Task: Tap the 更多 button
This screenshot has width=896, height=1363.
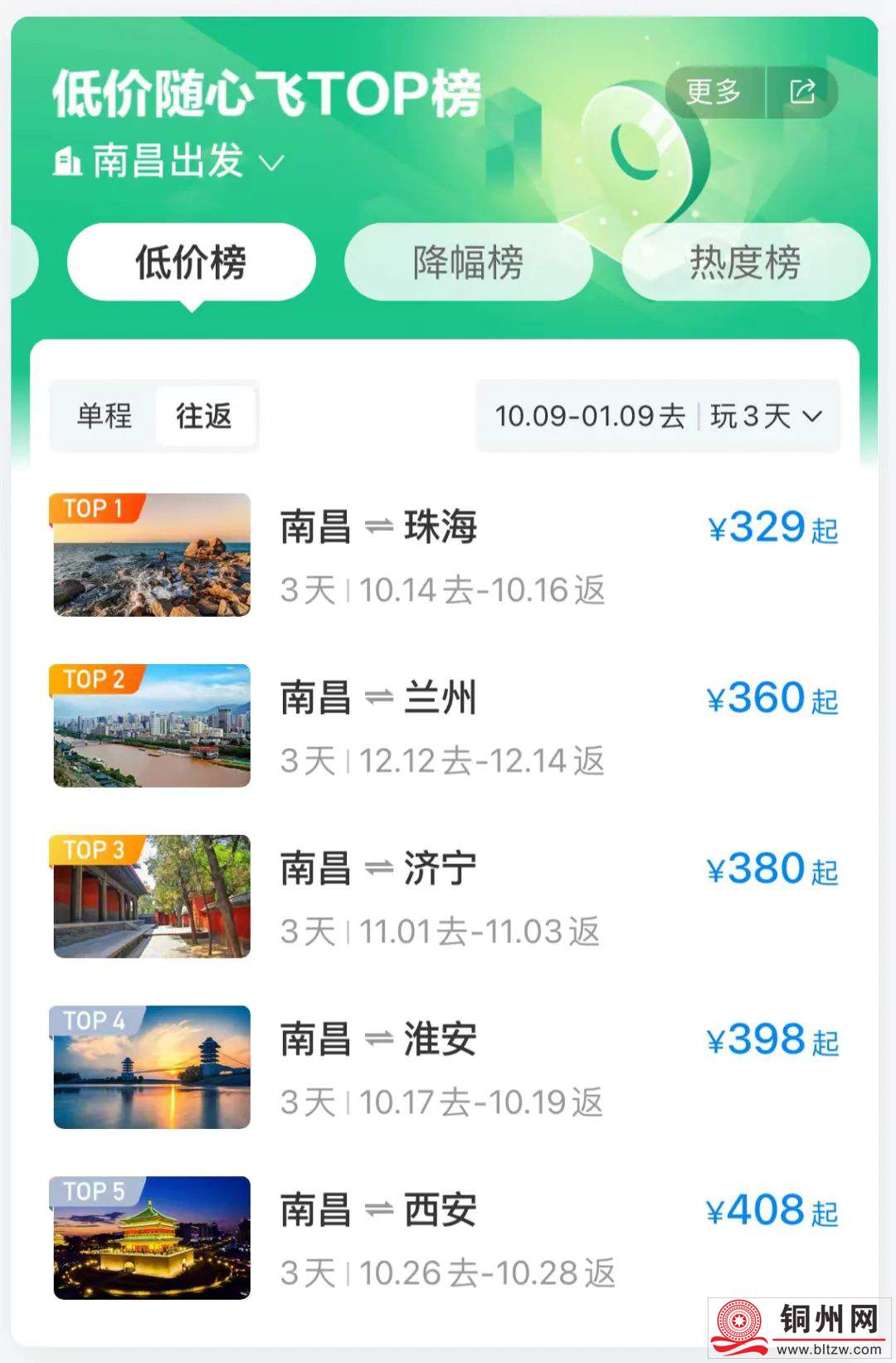Action: point(713,92)
